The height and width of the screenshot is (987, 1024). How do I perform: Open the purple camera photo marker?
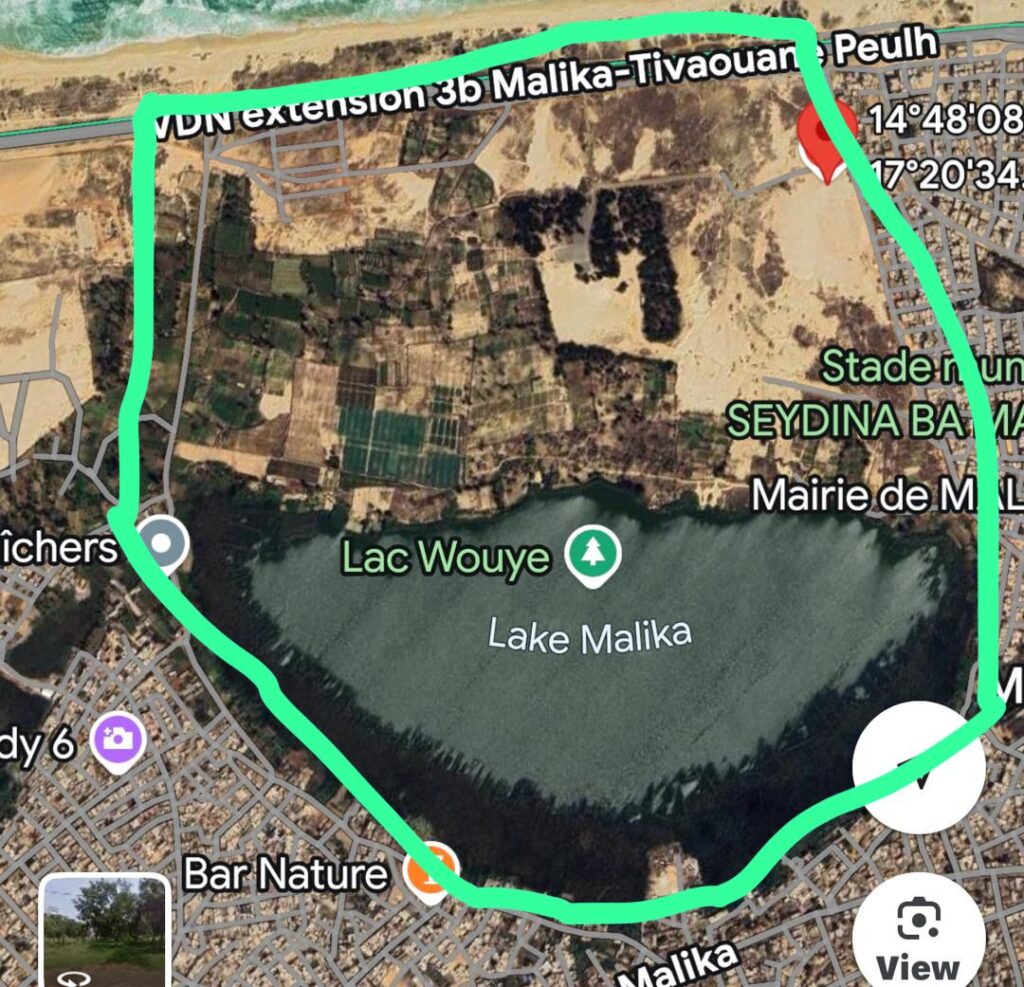coord(119,741)
